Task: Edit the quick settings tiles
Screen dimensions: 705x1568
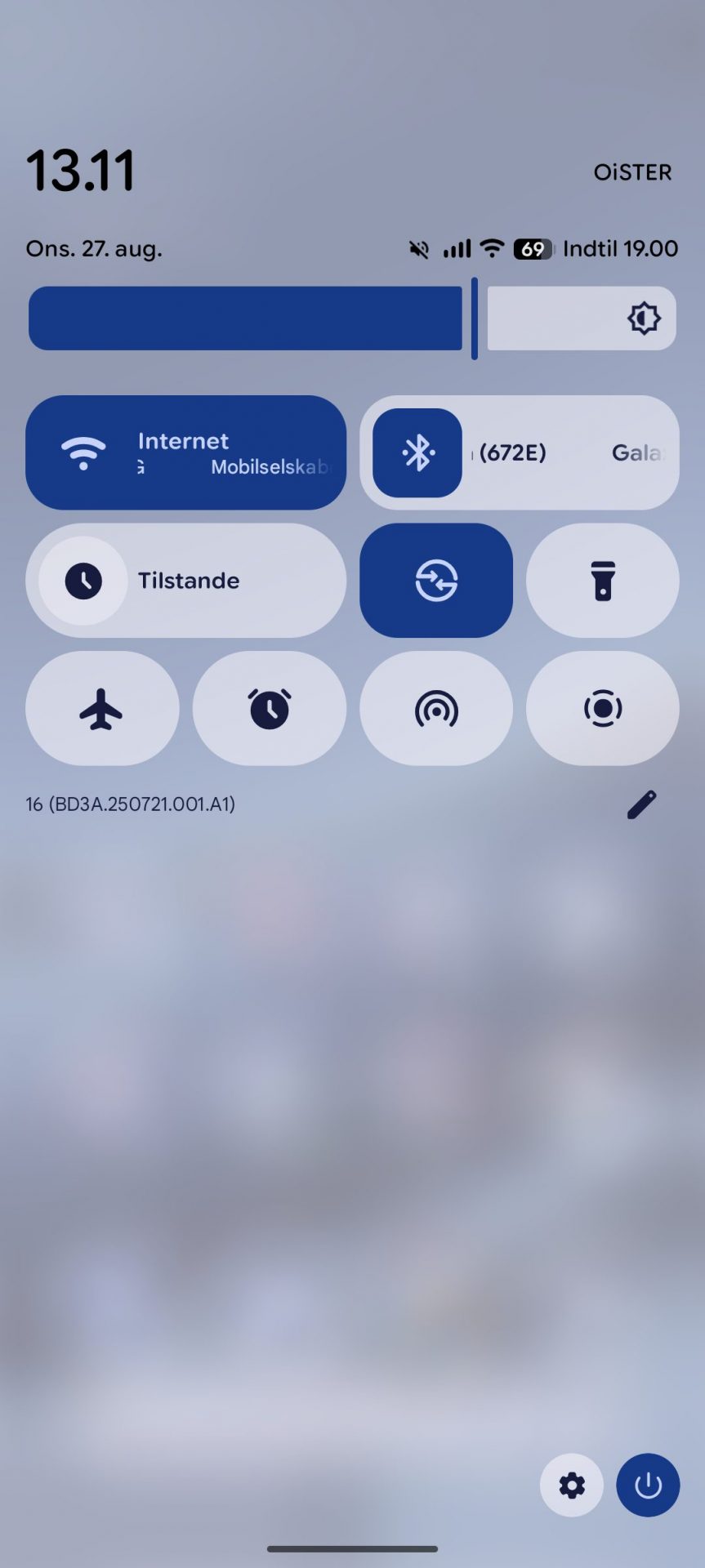Action: (641, 804)
